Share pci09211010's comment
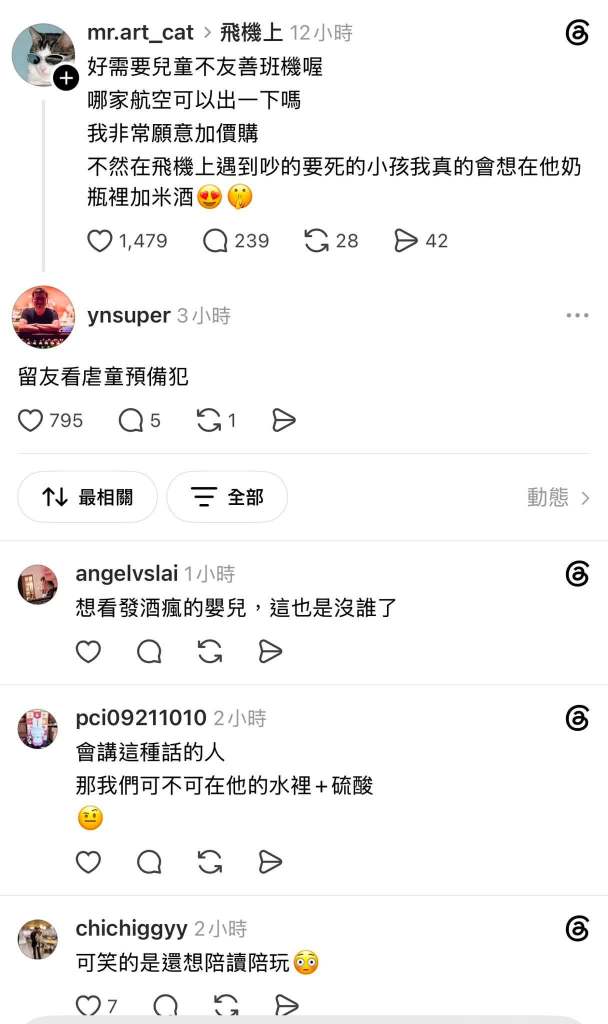 click(270, 862)
